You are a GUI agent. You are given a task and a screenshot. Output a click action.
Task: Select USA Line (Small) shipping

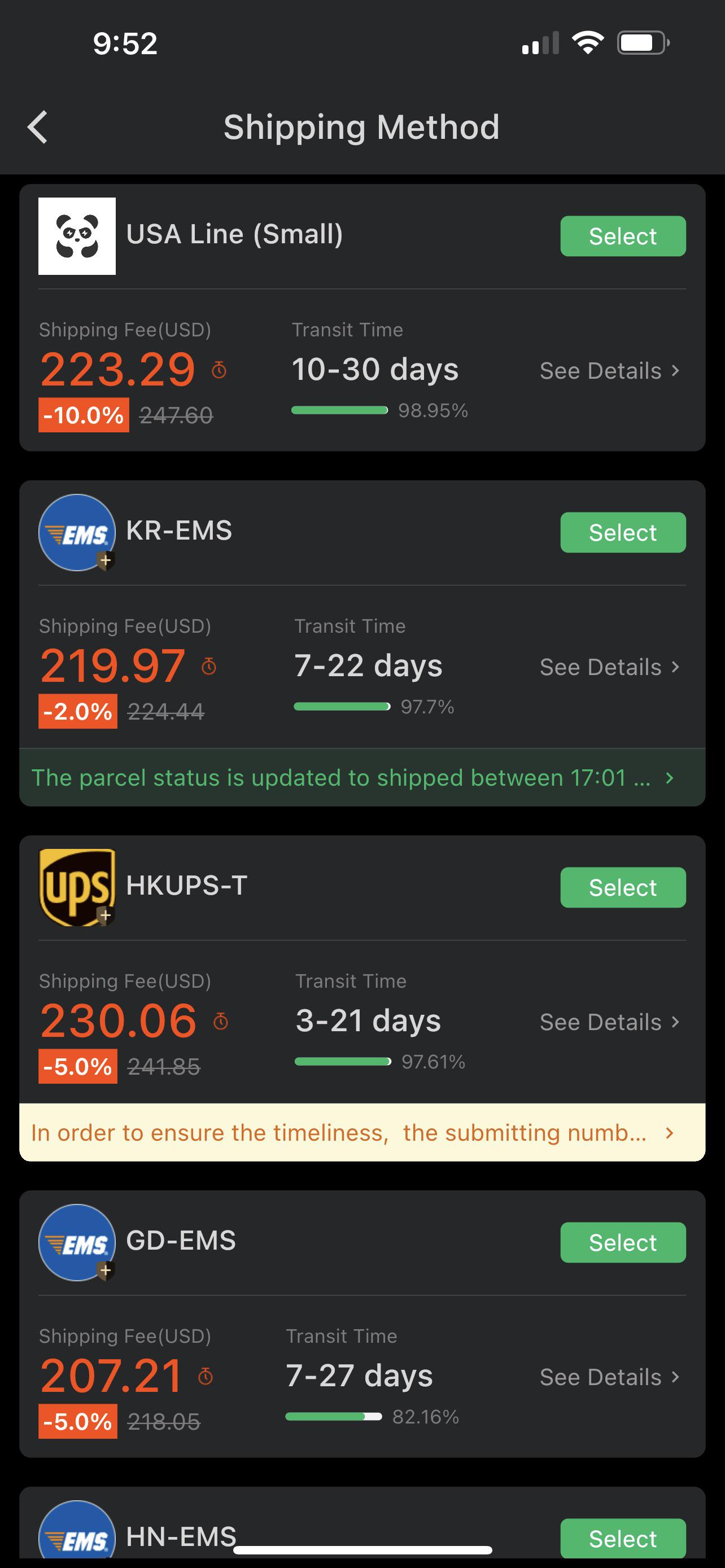[x=622, y=236]
